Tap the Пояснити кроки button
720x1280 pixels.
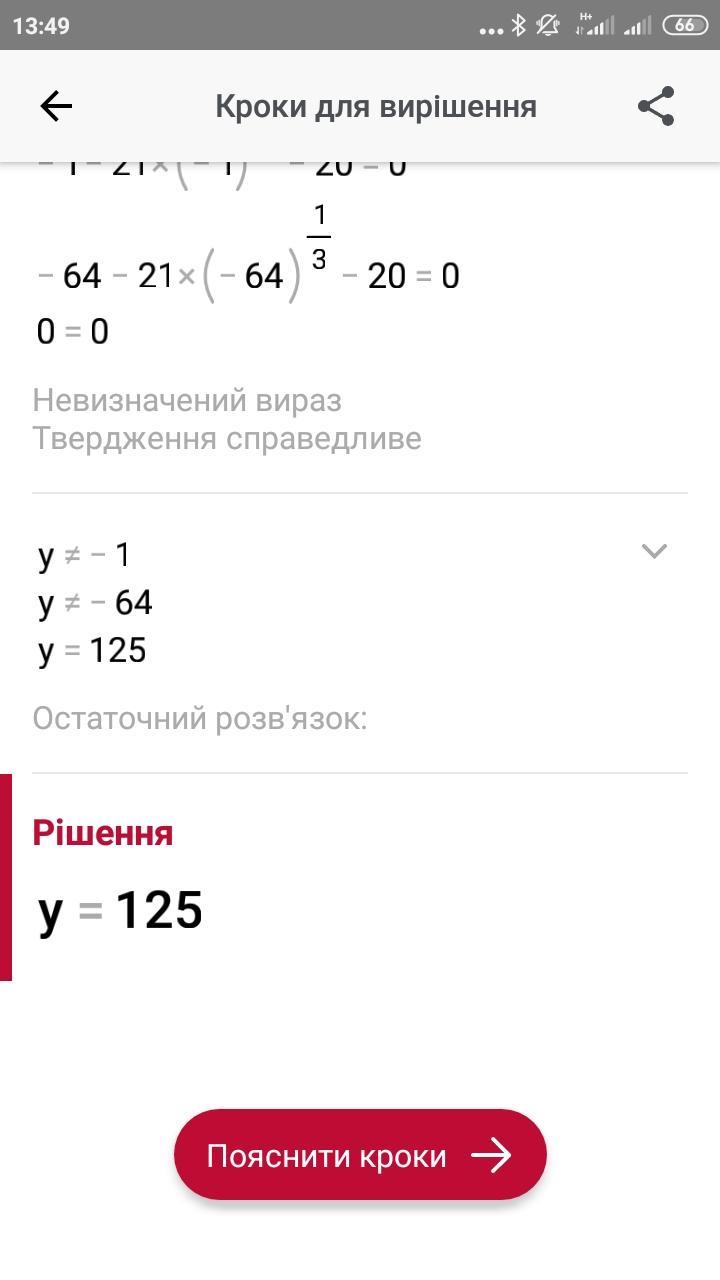pyautogui.click(x=360, y=1155)
